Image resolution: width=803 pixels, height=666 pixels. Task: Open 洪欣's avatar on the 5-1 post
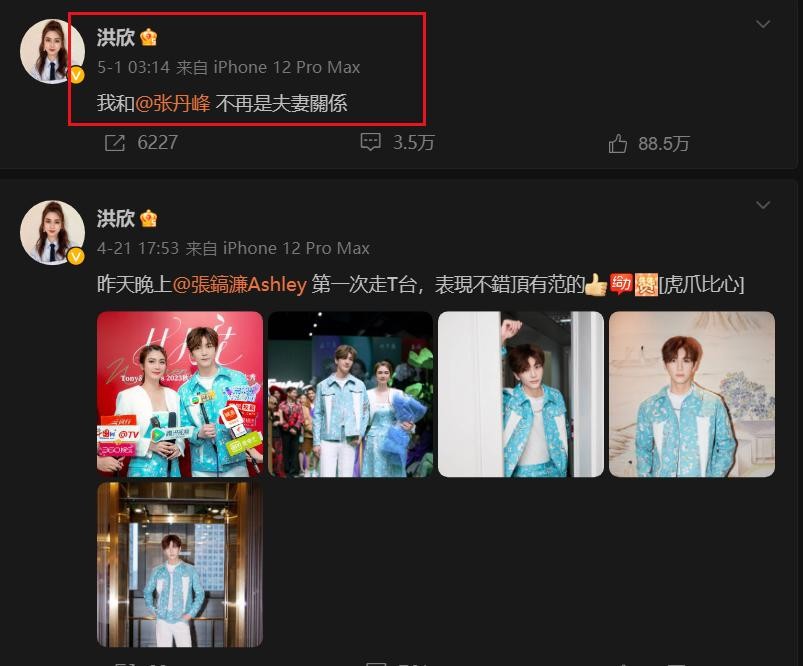click(52, 50)
